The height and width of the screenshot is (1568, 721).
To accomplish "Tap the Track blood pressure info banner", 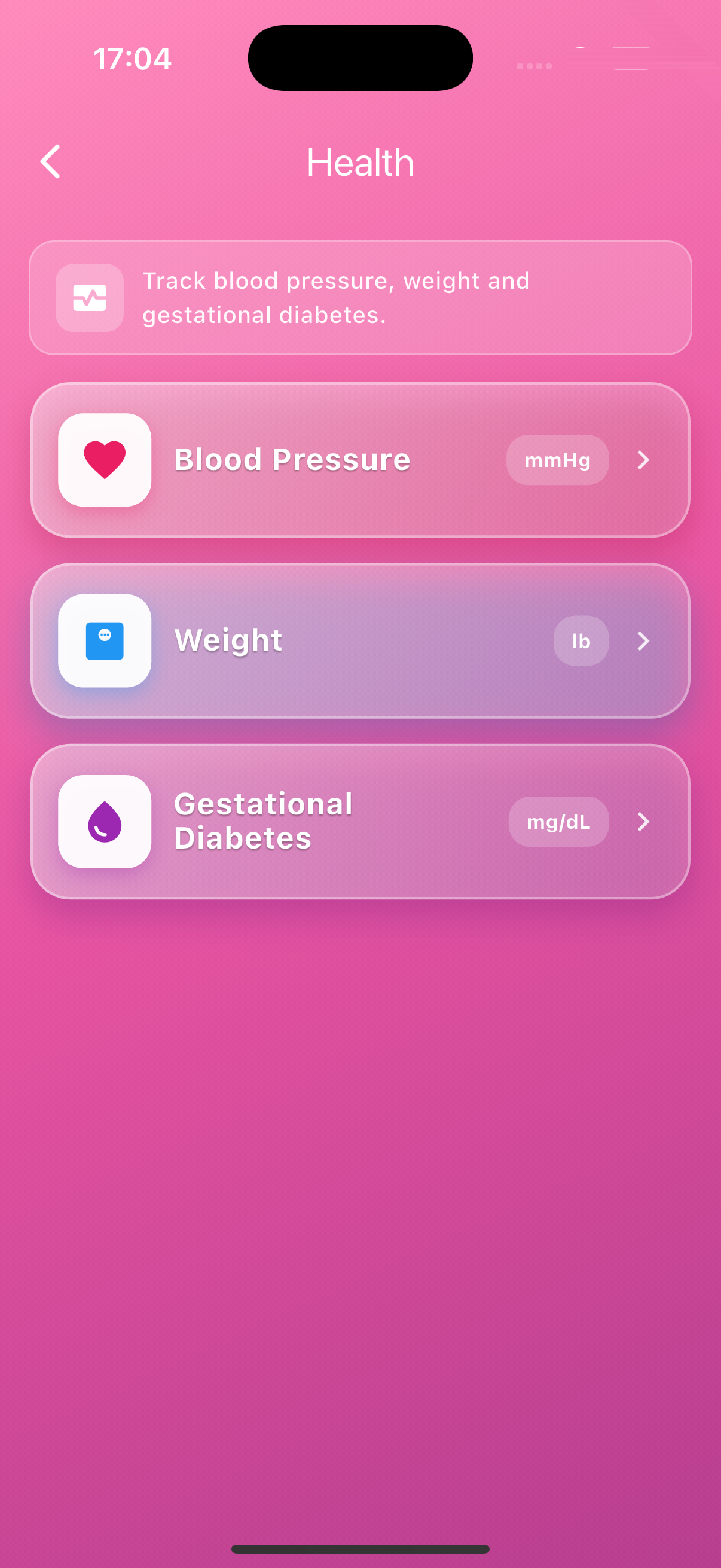I will click(360, 298).
